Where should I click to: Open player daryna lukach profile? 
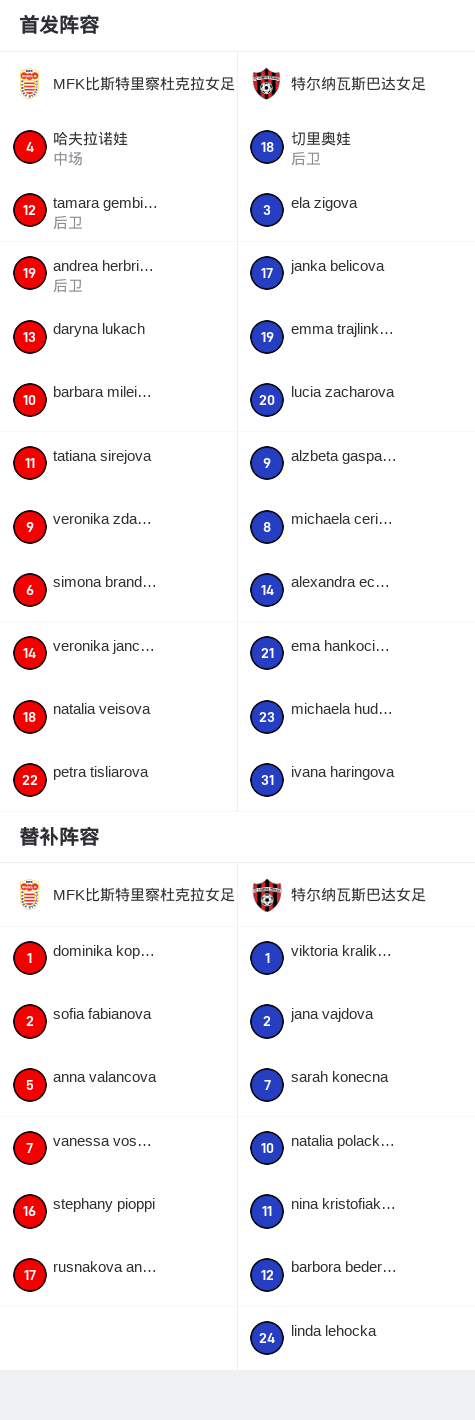pos(118,337)
